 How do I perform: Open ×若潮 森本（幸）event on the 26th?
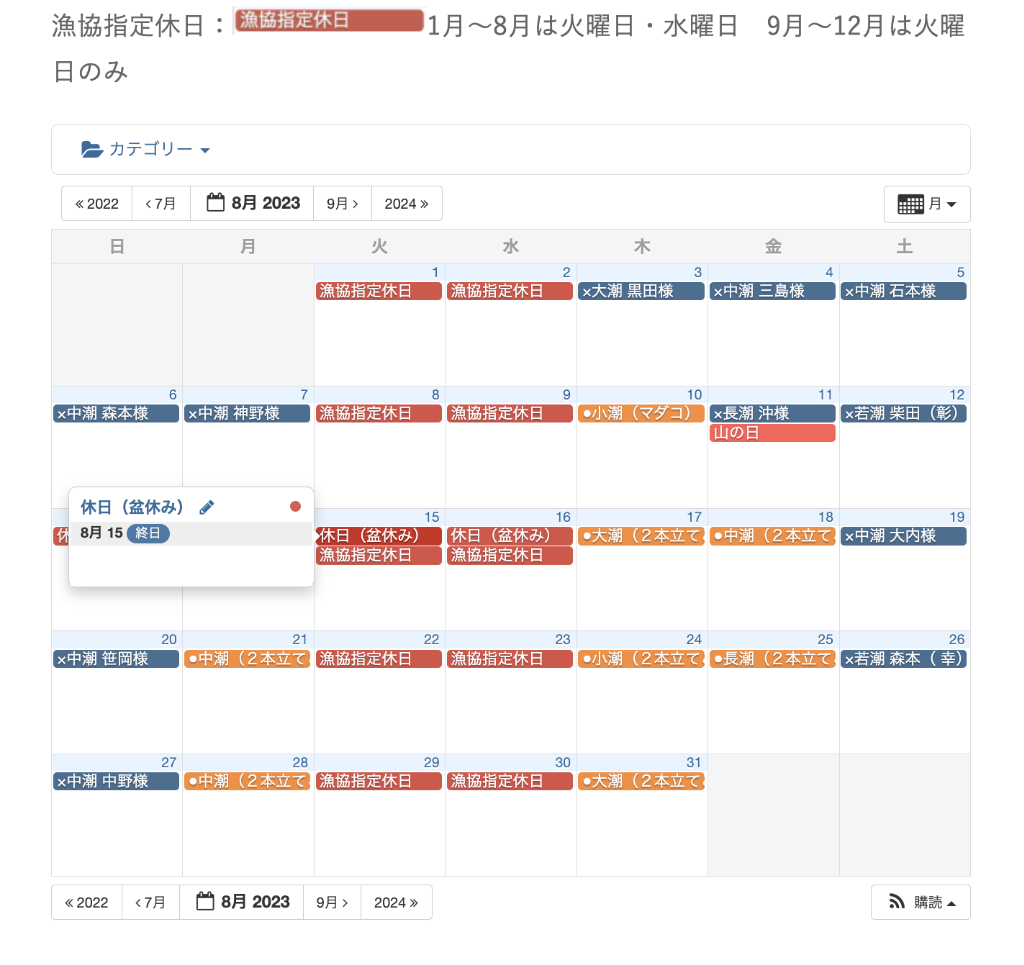point(903,659)
